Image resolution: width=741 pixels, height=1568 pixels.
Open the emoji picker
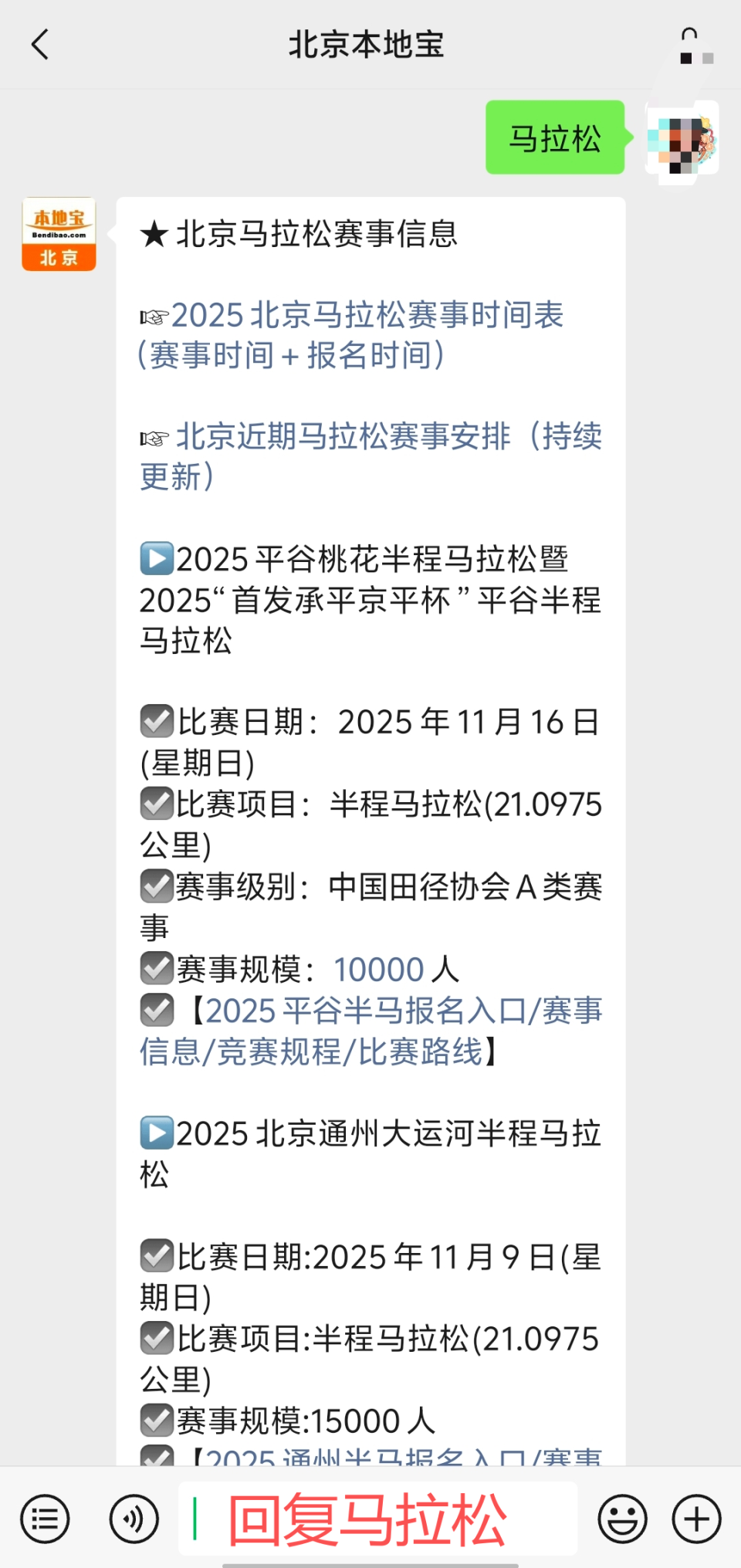click(x=622, y=1519)
